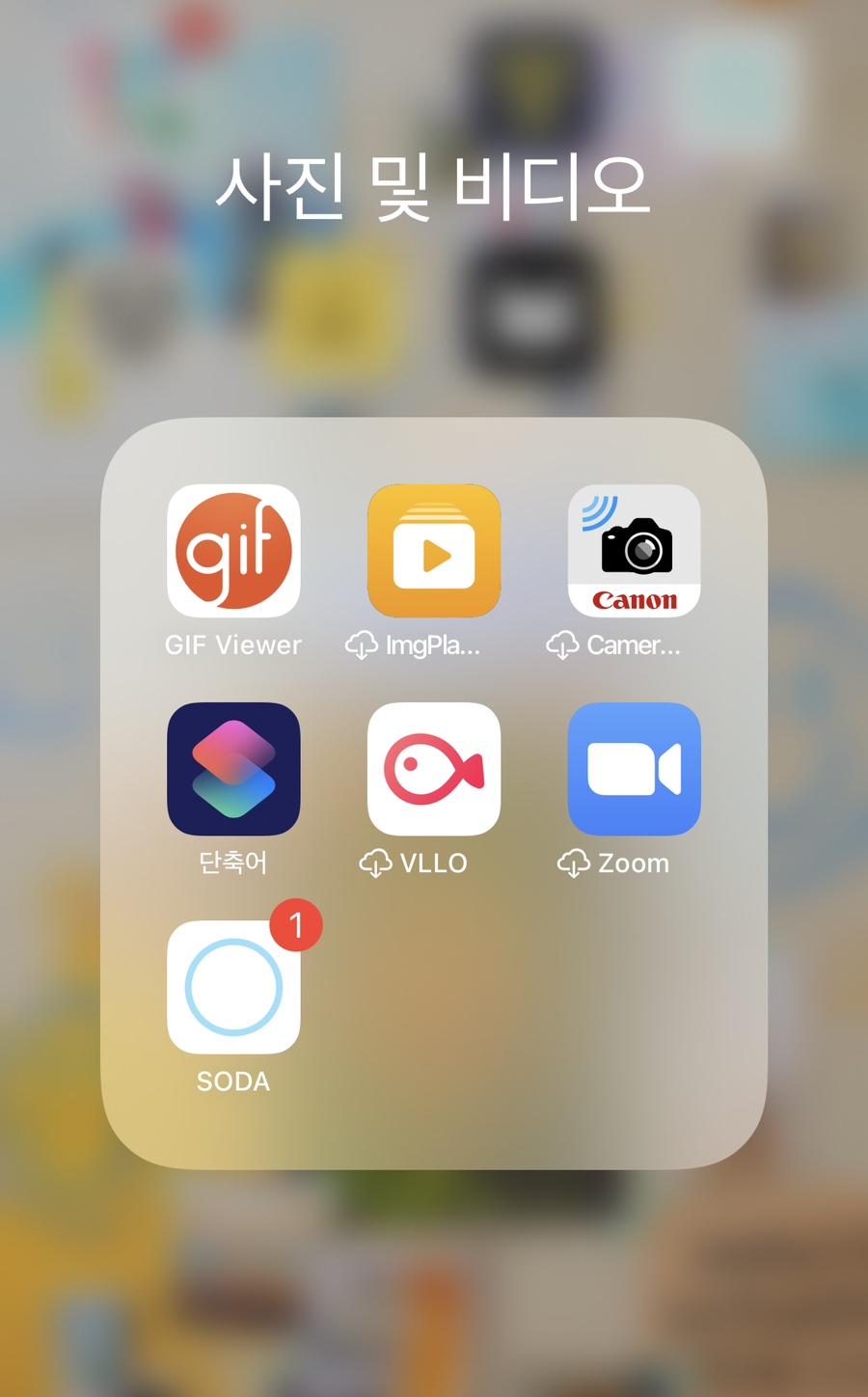
Task: Open the Zoom app
Action: pyautogui.click(x=635, y=769)
